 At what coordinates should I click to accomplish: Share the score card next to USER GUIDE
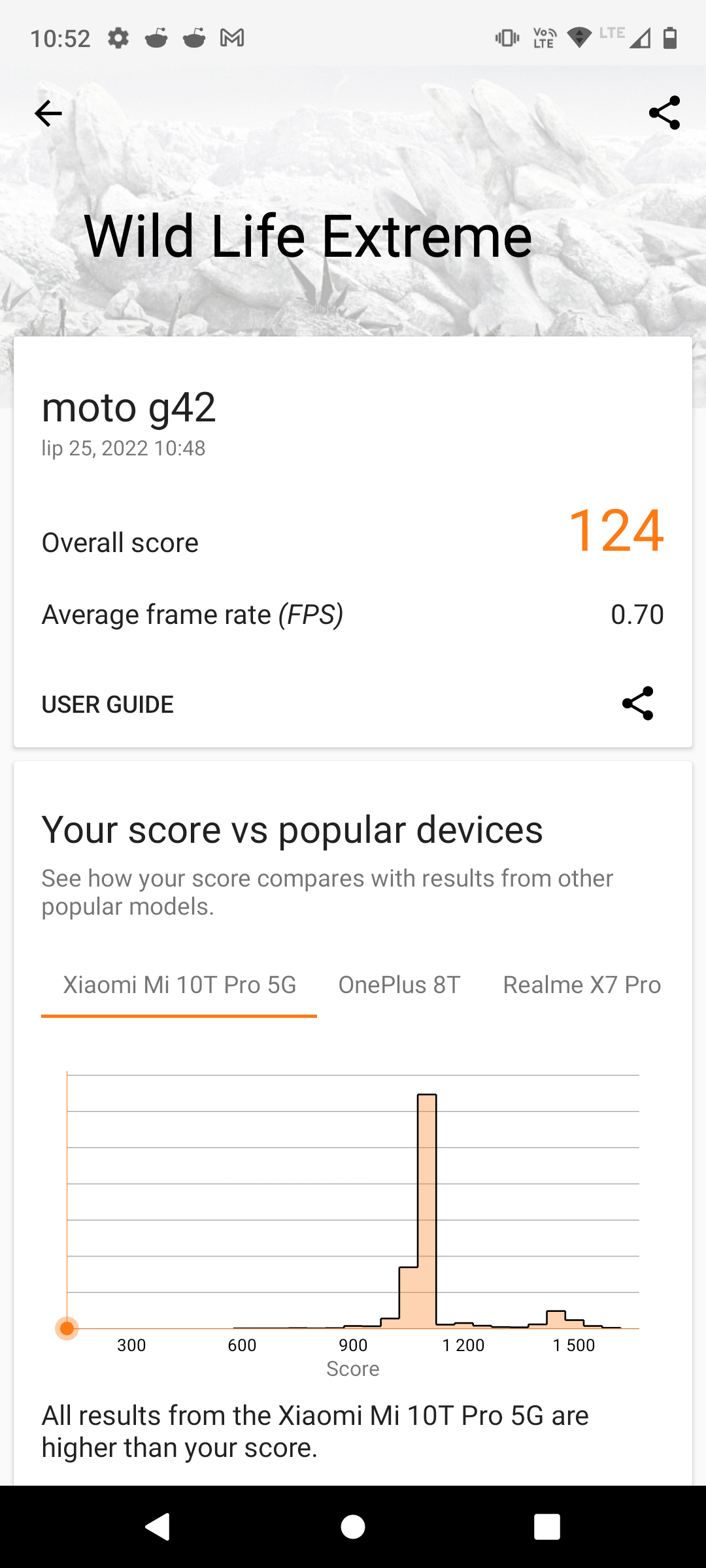(x=637, y=703)
